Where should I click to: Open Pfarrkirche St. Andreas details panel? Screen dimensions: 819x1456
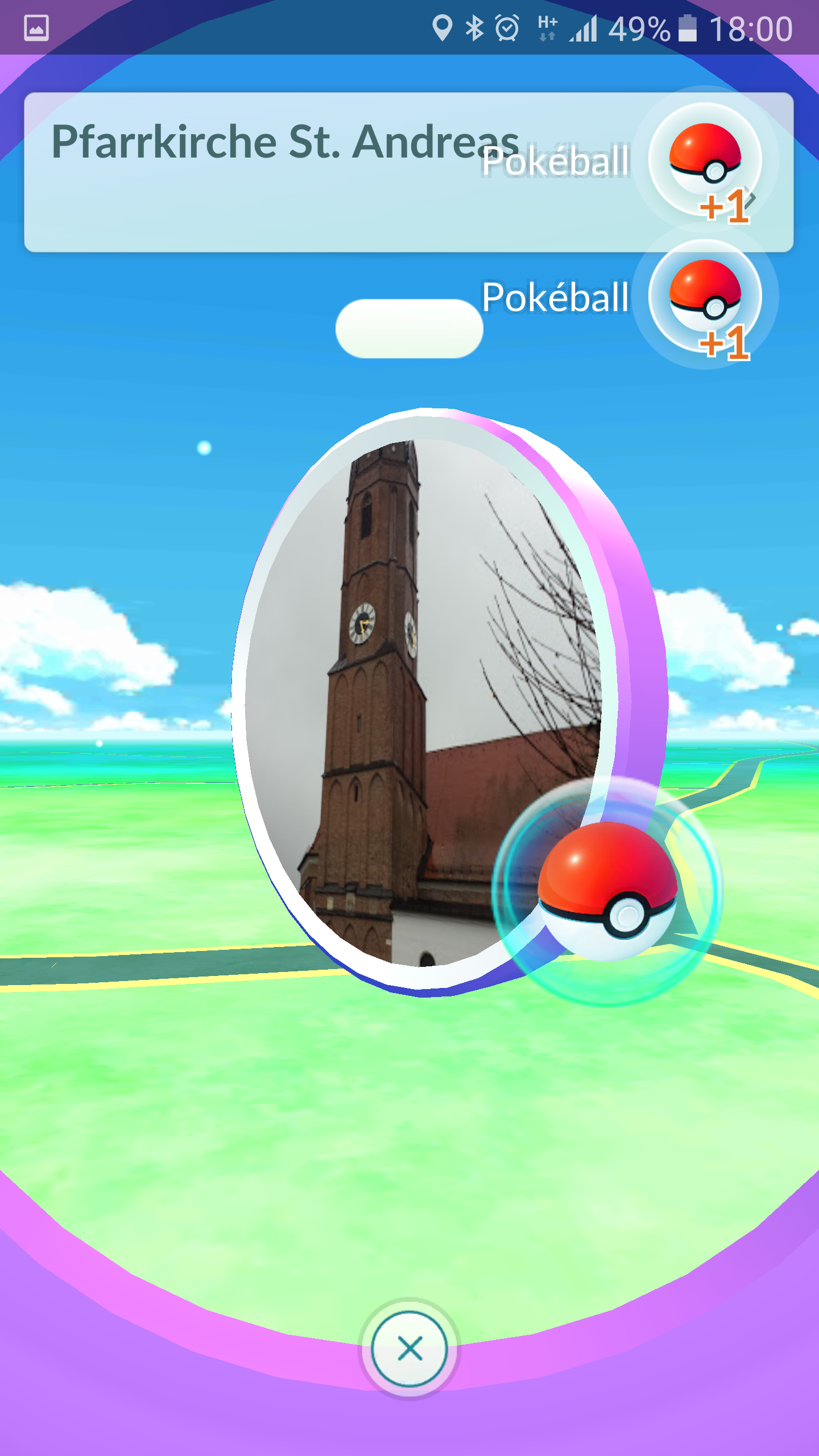coord(284,171)
